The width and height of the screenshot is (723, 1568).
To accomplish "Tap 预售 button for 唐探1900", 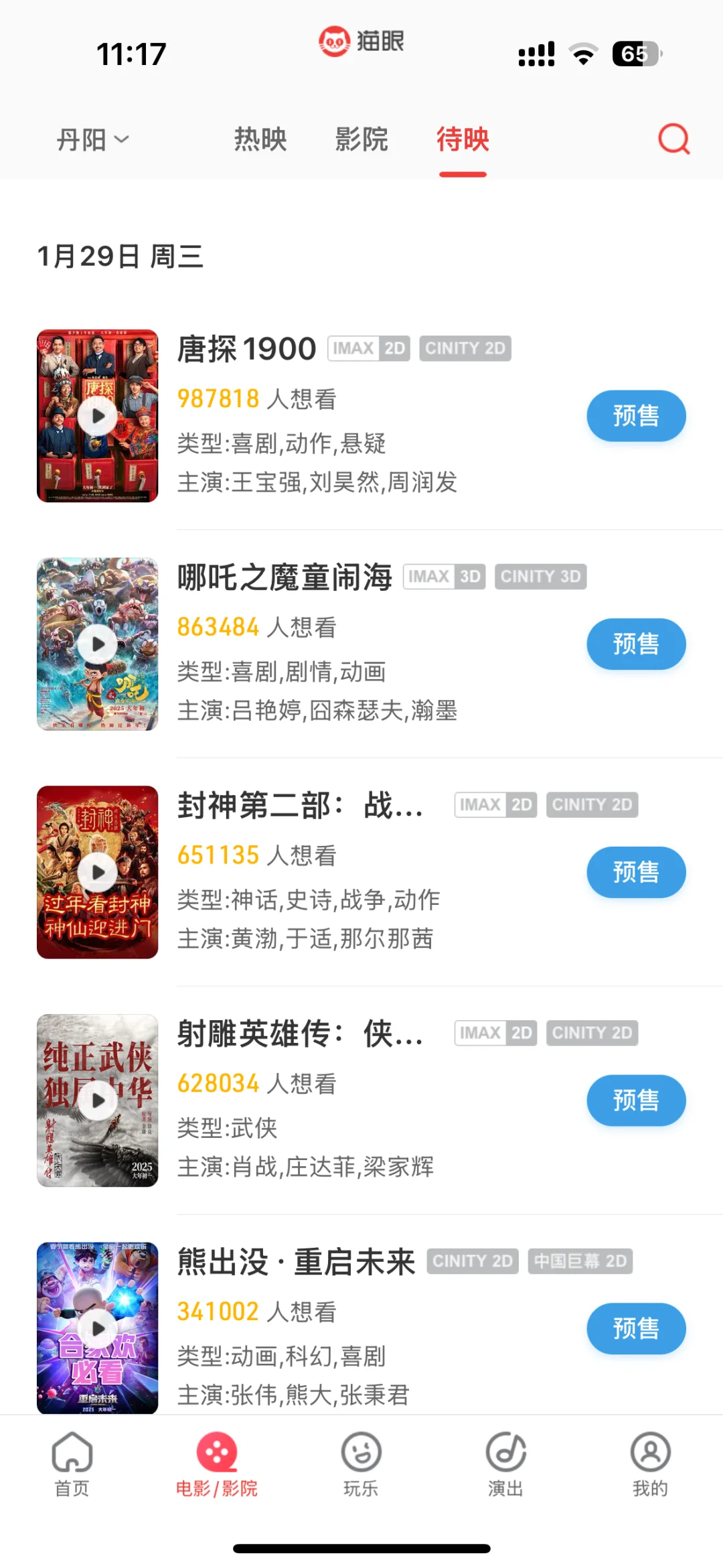I will 636,416.
